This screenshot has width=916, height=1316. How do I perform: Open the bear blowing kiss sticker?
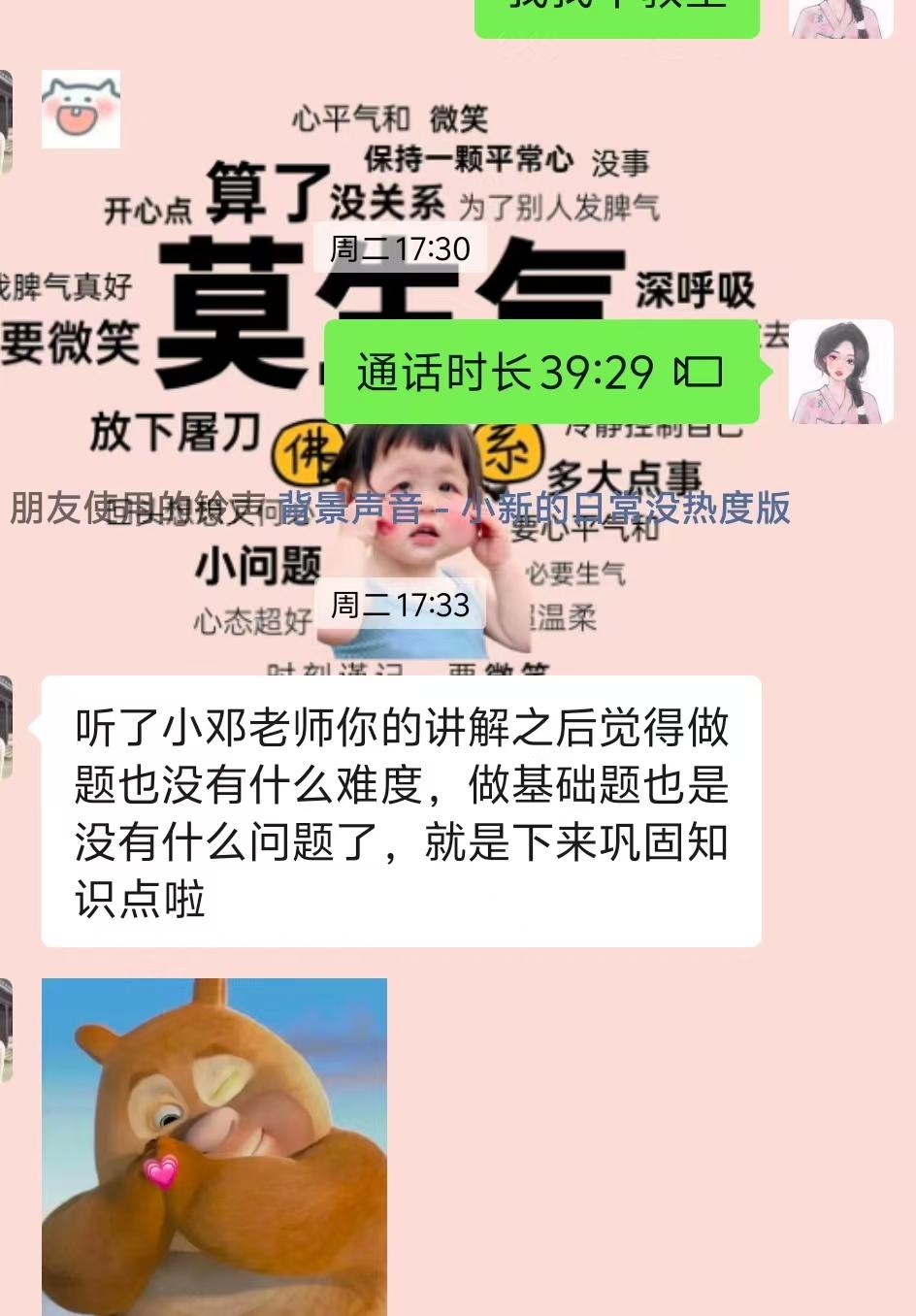click(214, 1146)
